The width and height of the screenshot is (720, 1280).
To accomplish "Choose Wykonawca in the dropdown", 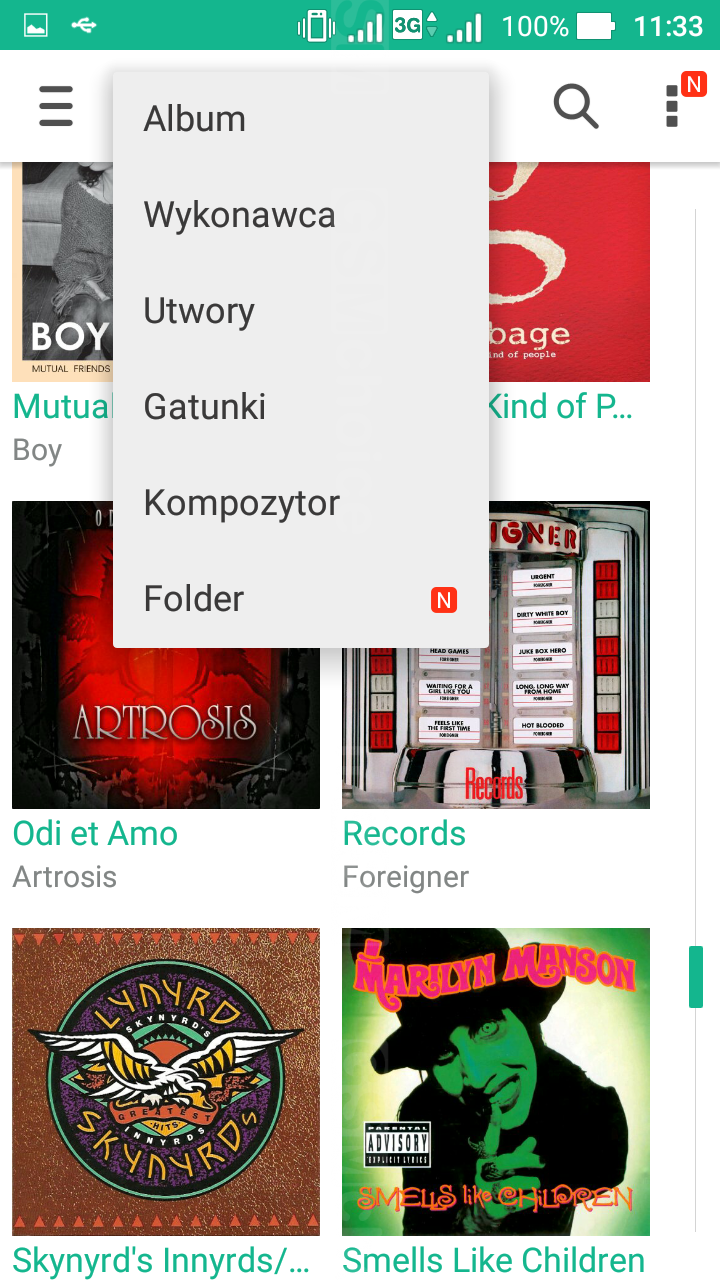I will pyautogui.click(x=300, y=215).
